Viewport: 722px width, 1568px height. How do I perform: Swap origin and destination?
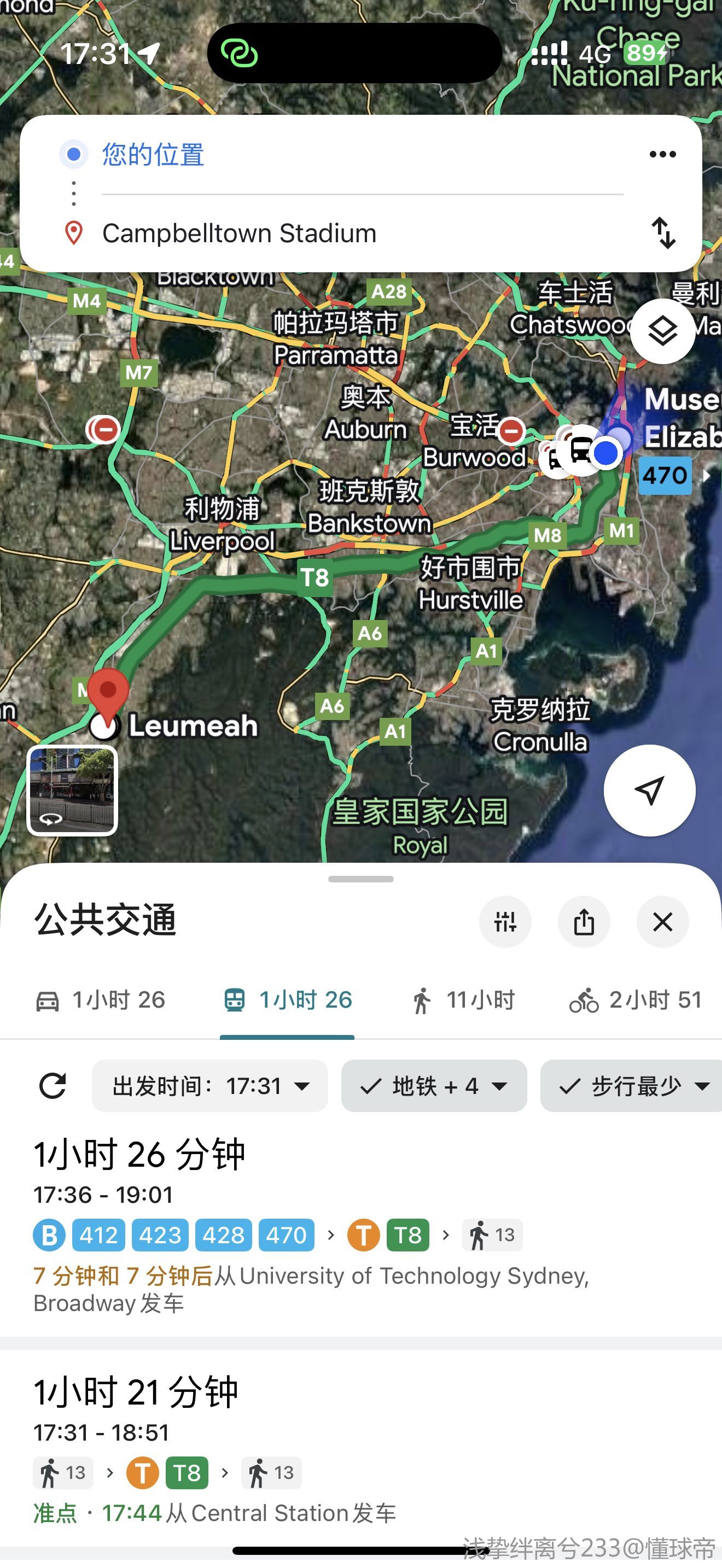(663, 233)
